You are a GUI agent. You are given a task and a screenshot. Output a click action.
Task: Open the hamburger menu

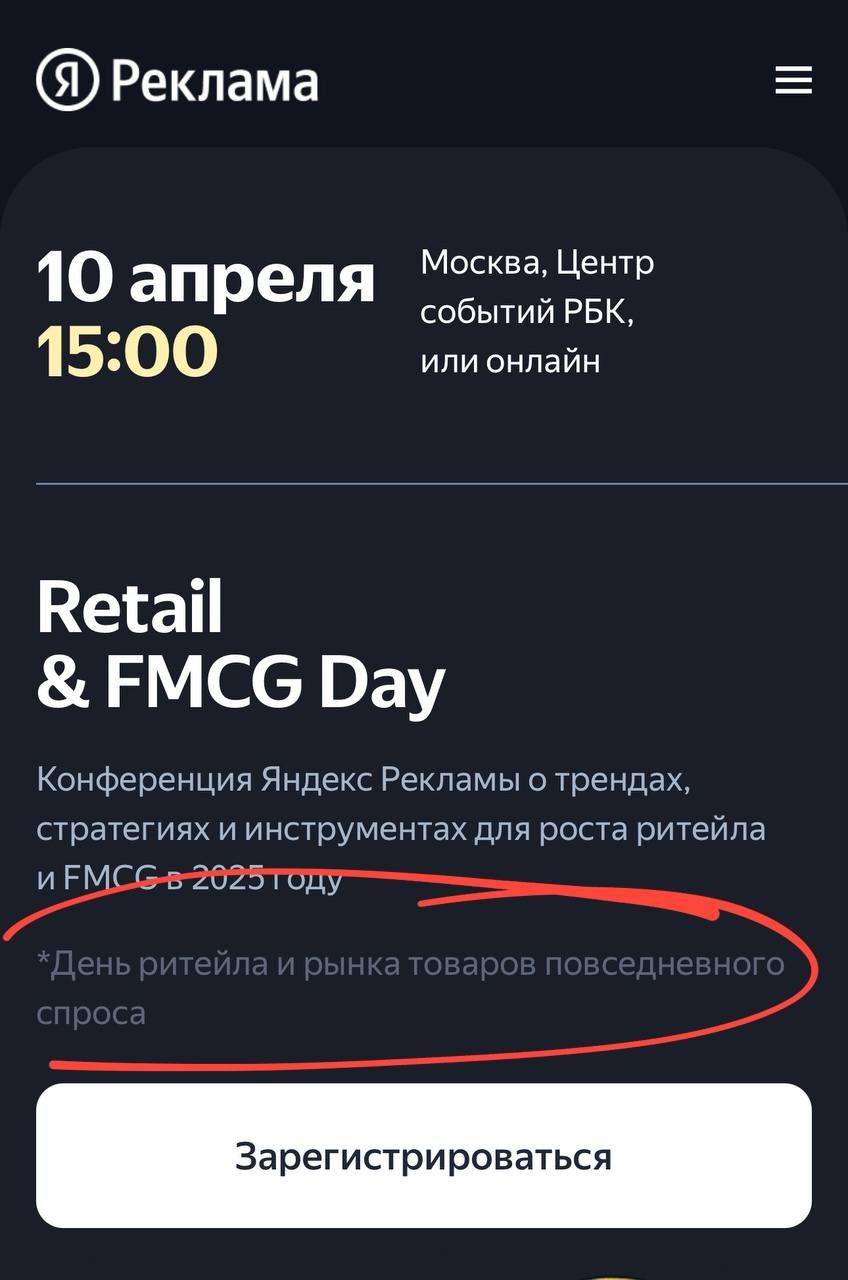click(793, 81)
